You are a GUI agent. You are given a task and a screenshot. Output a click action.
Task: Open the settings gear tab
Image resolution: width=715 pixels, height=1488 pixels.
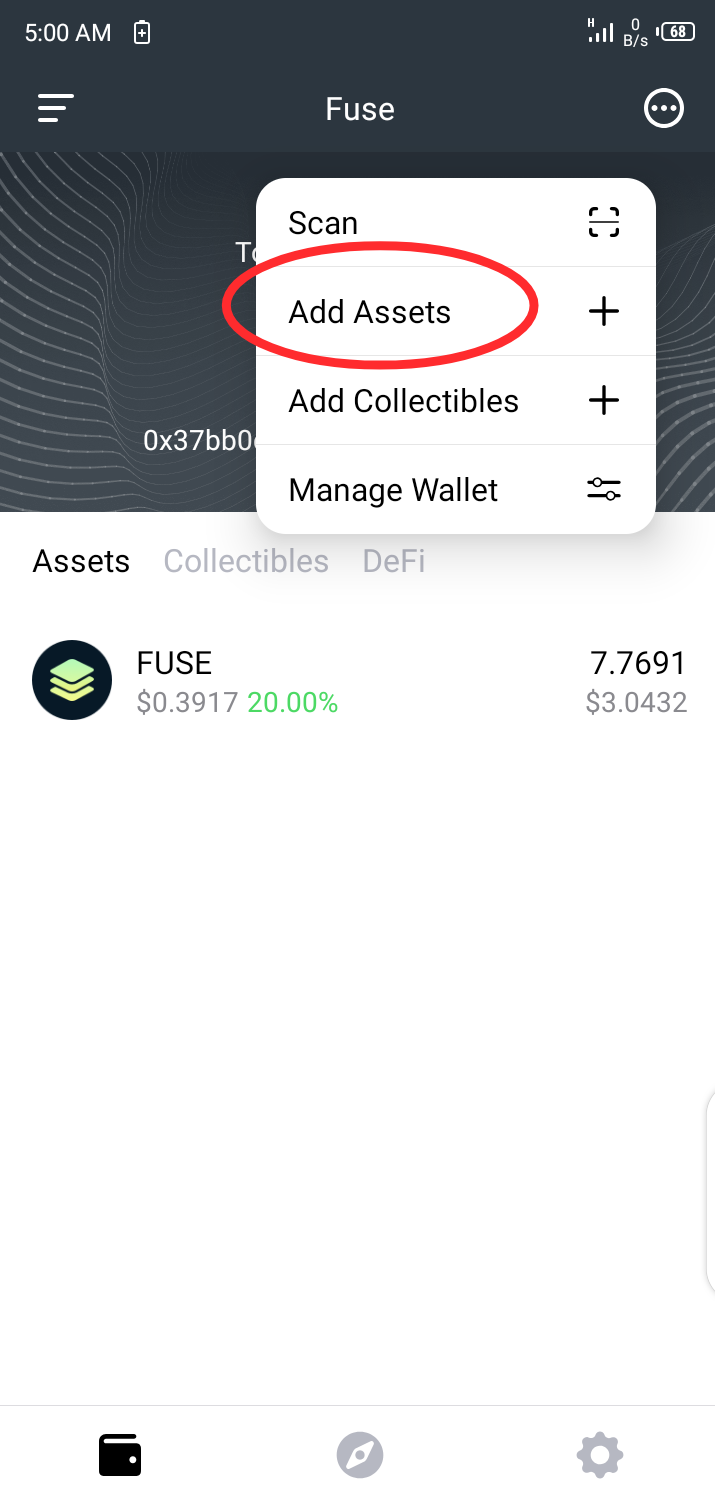[600, 1454]
